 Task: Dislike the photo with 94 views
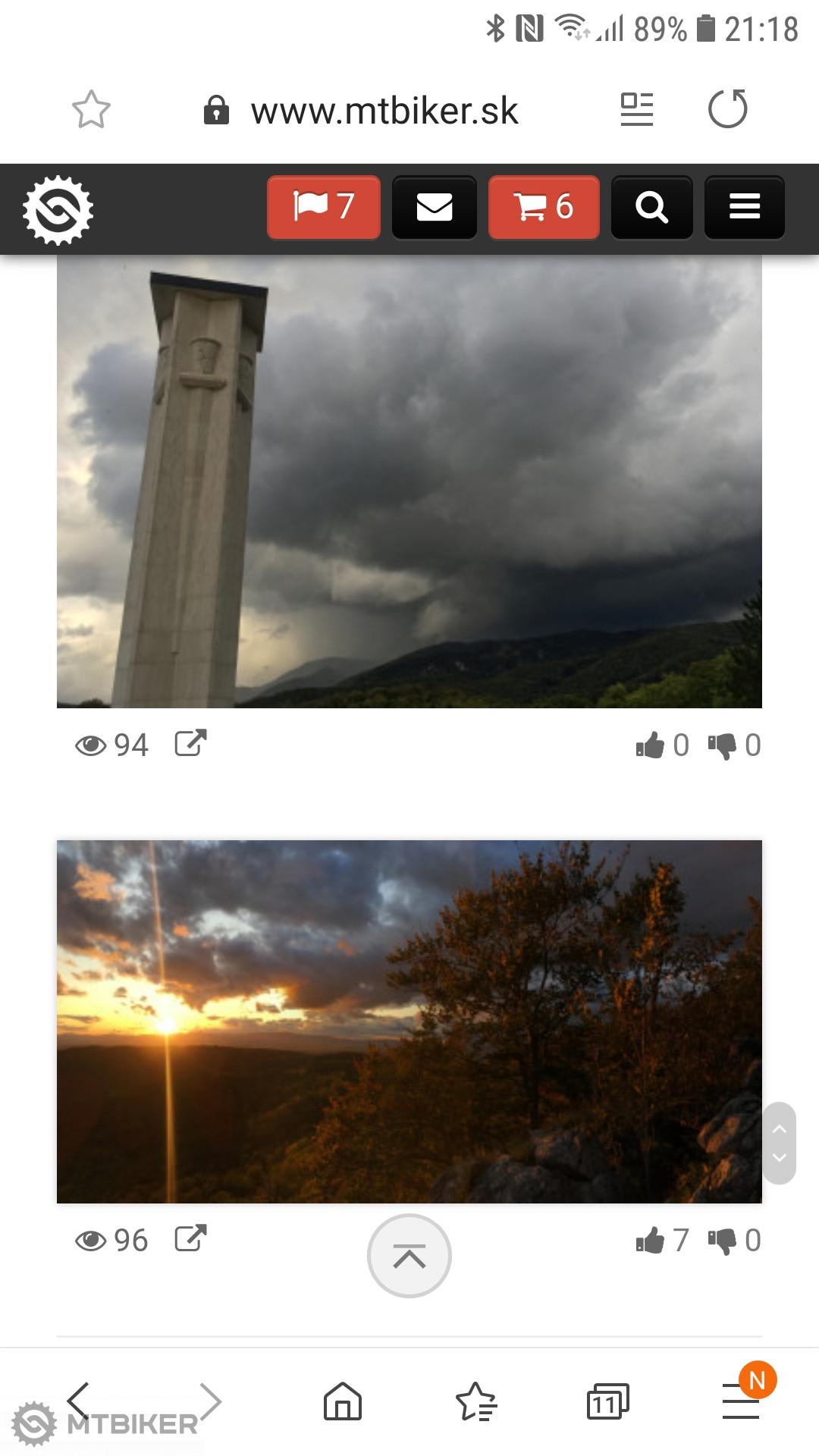point(722,745)
